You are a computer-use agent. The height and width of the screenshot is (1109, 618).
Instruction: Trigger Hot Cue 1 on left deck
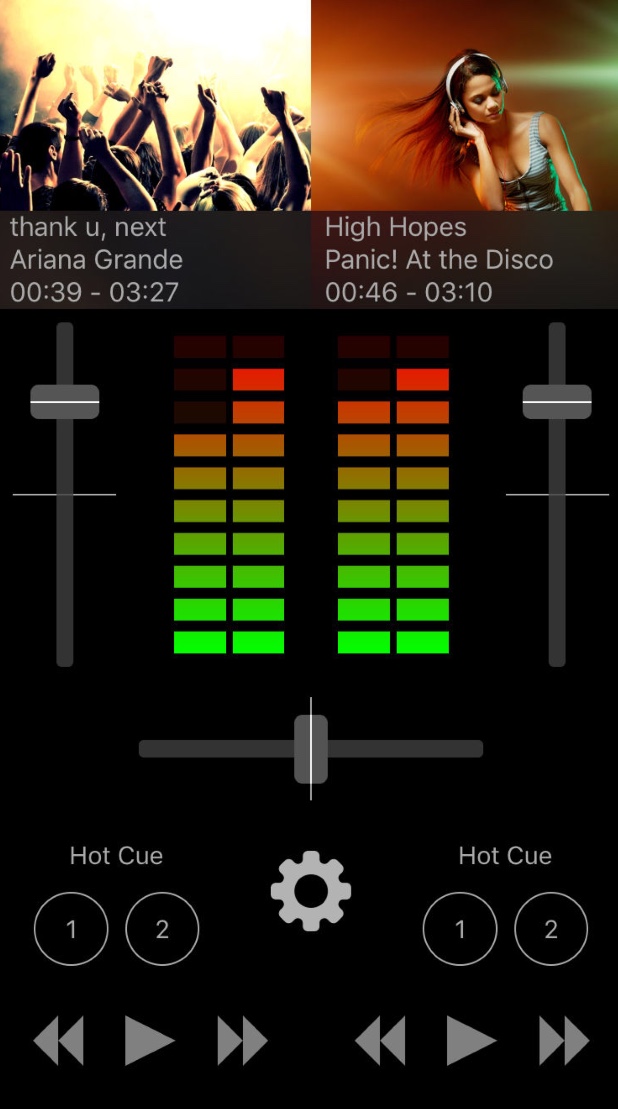pos(71,930)
